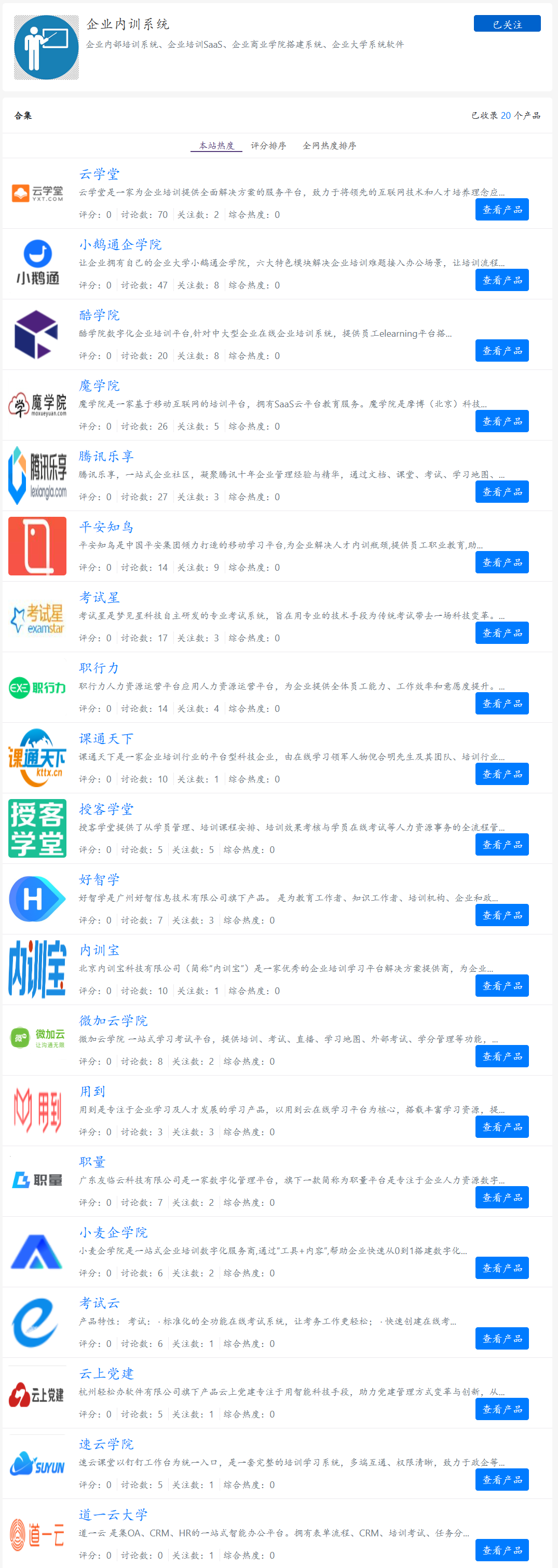Viewport: 558px width, 1568px height.
Task: Open 查看产品 for 好智学
Action: pyautogui.click(x=501, y=915)
